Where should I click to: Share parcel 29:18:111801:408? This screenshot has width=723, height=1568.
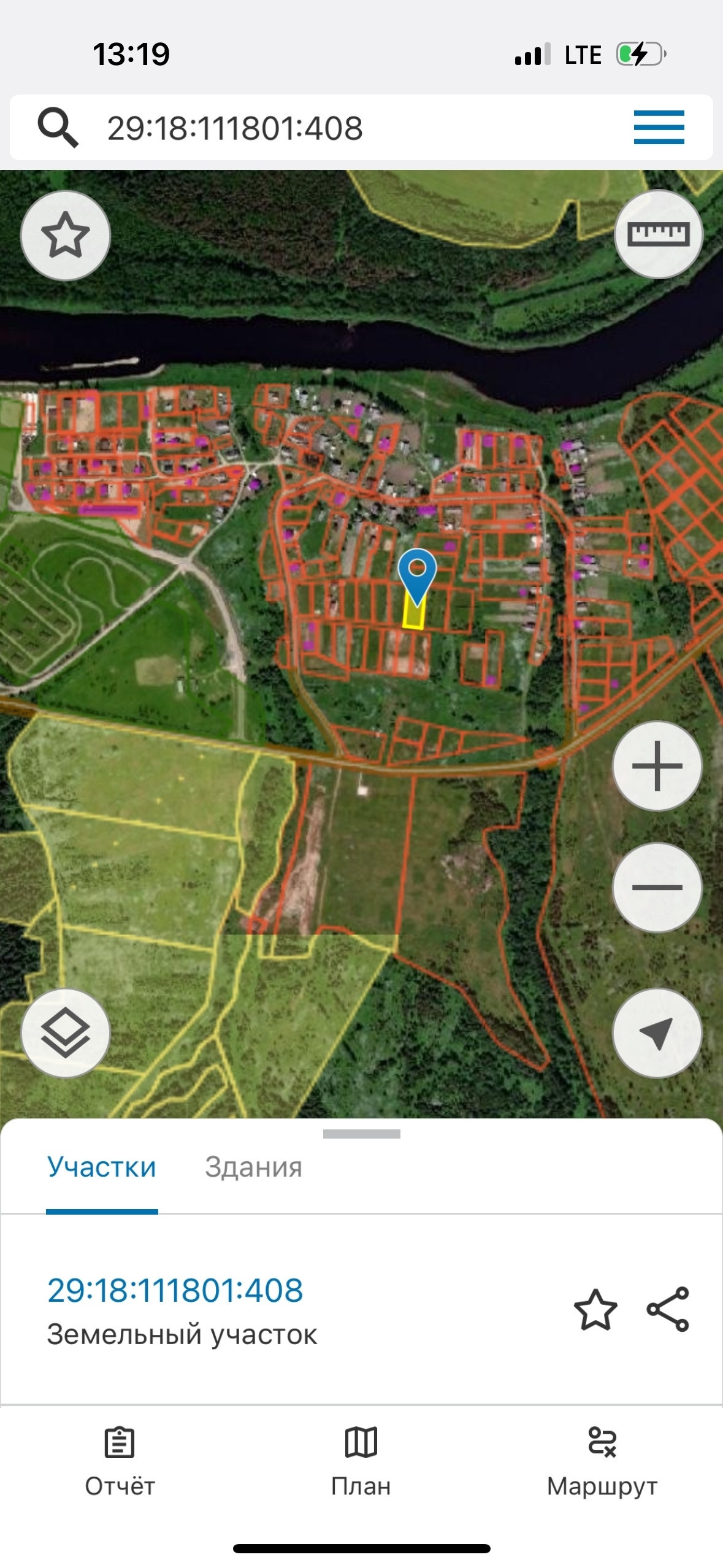[668, 1310]
